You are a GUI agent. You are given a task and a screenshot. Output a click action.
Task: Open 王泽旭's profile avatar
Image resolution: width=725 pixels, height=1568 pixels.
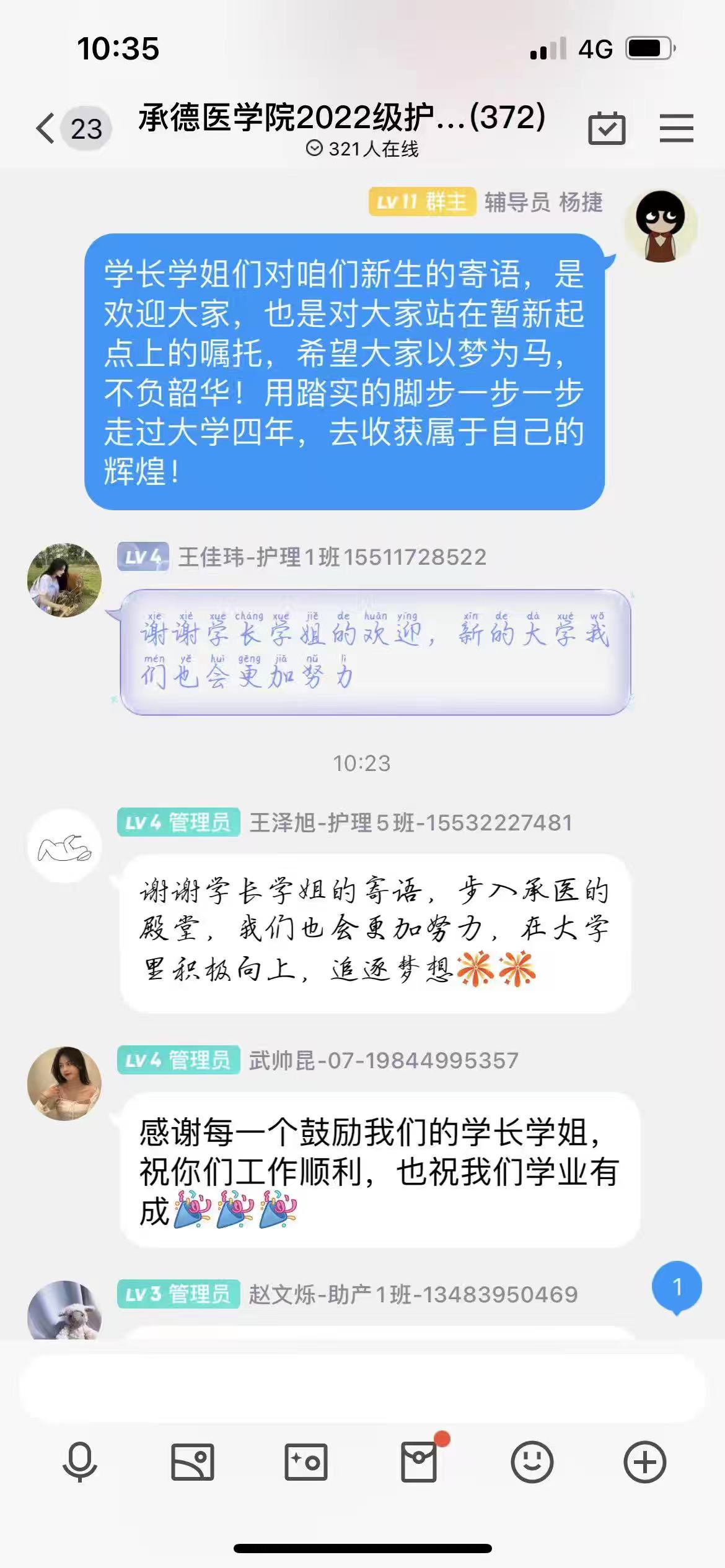coord(64,846)
